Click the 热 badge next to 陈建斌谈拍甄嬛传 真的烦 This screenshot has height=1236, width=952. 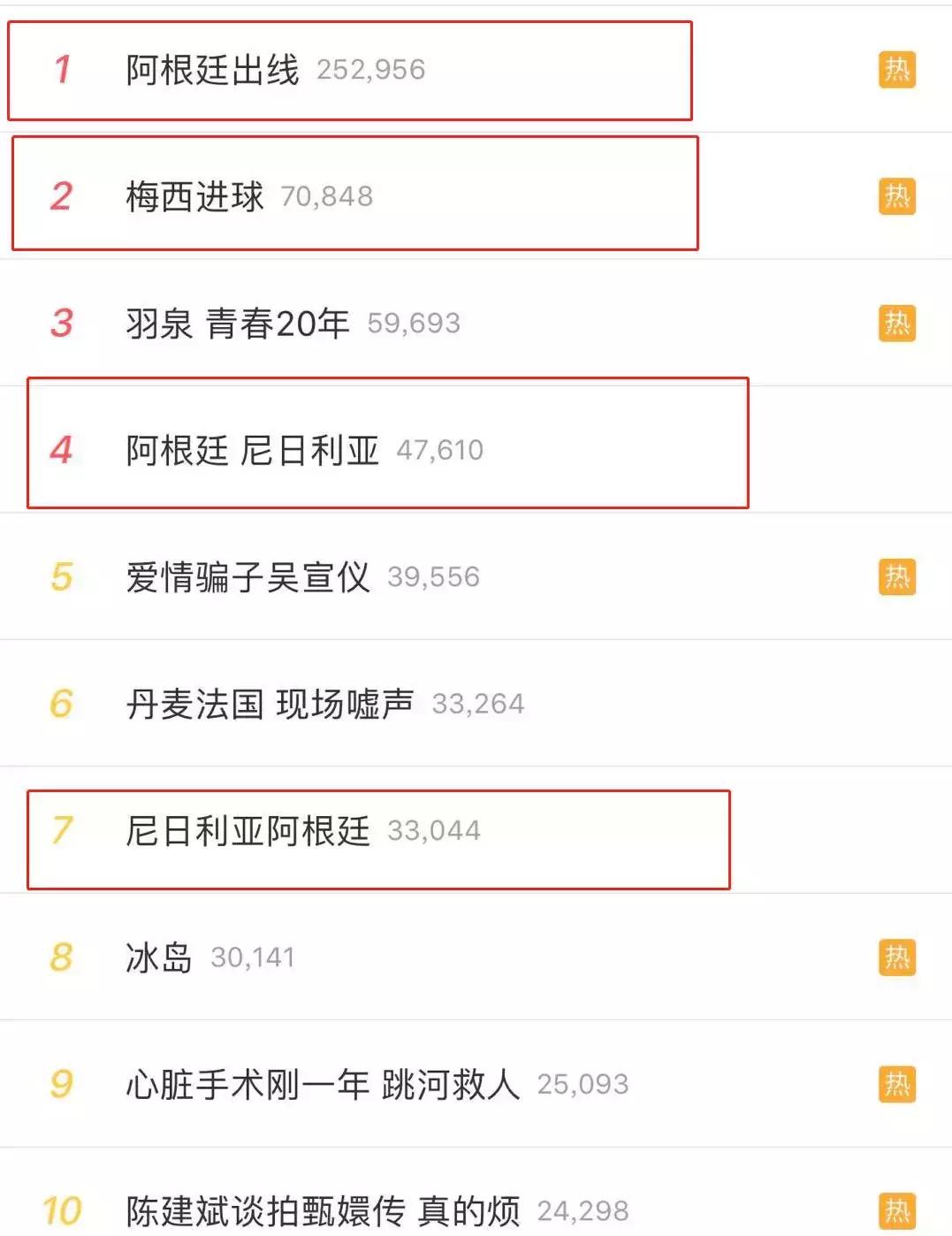pos(898,1208)
